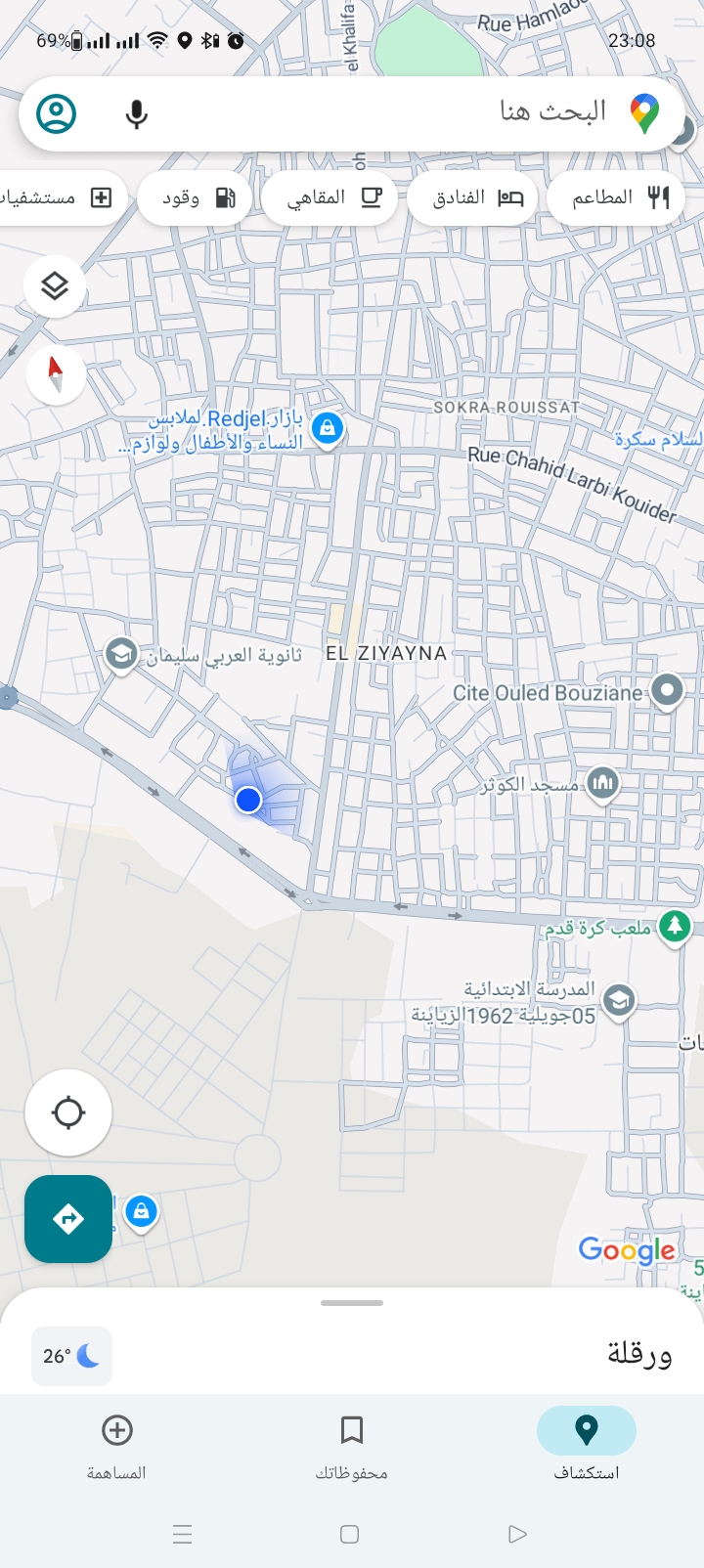Center map on my location
This screenshot has height=1568, width=704.
[68, 1112]
